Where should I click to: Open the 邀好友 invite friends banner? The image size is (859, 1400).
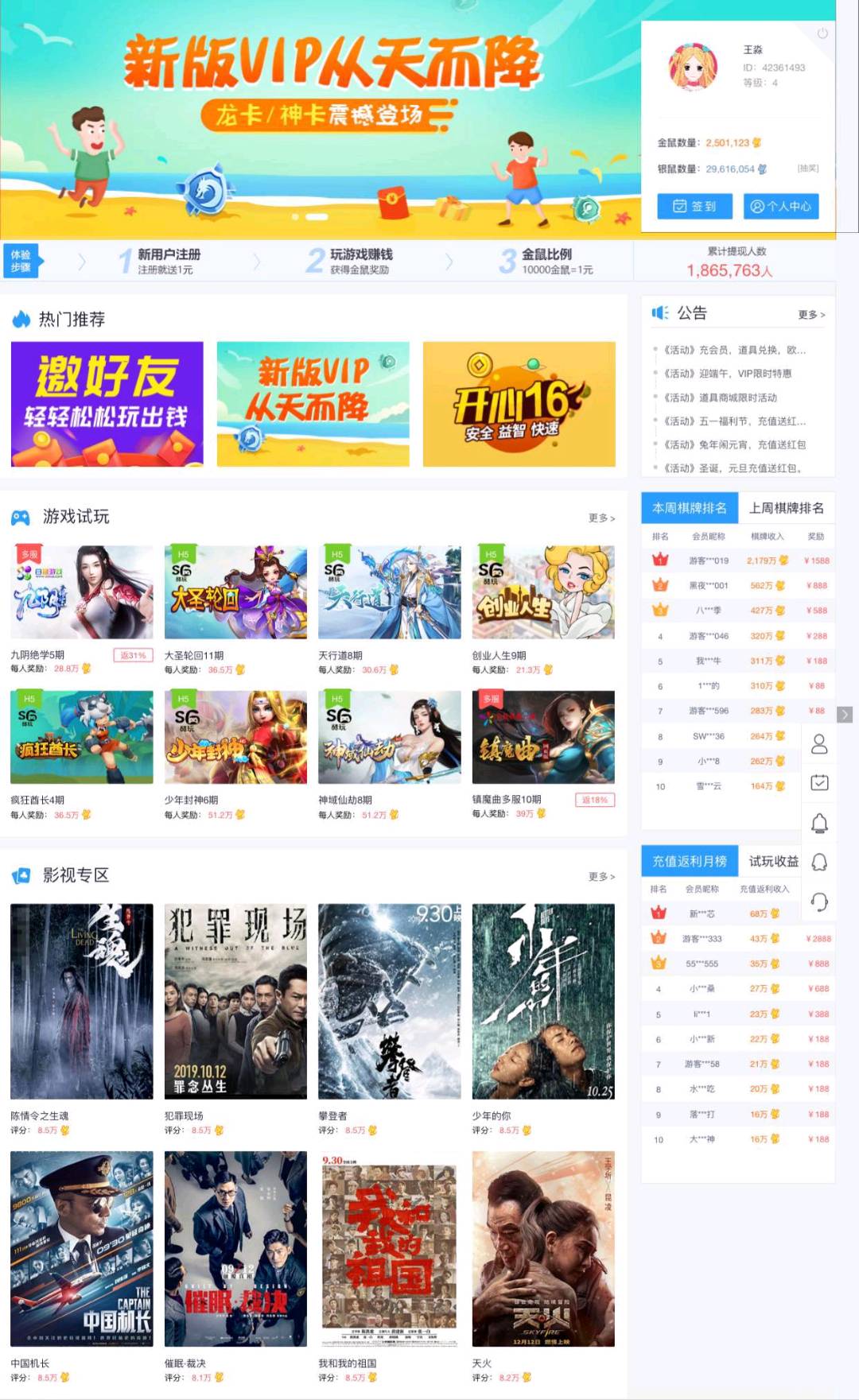[x=107, y=404]
